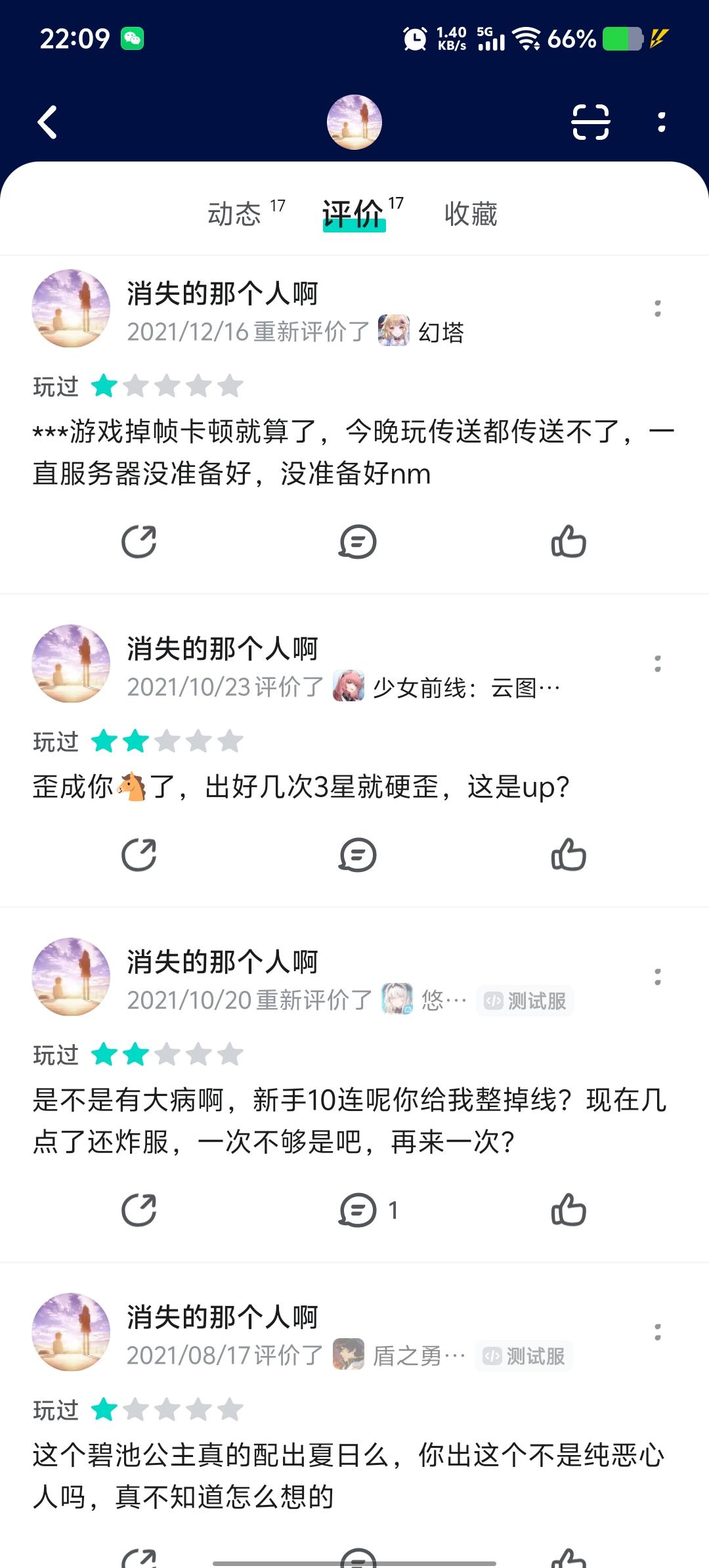Like the 幻塔 review

[569, 542]
